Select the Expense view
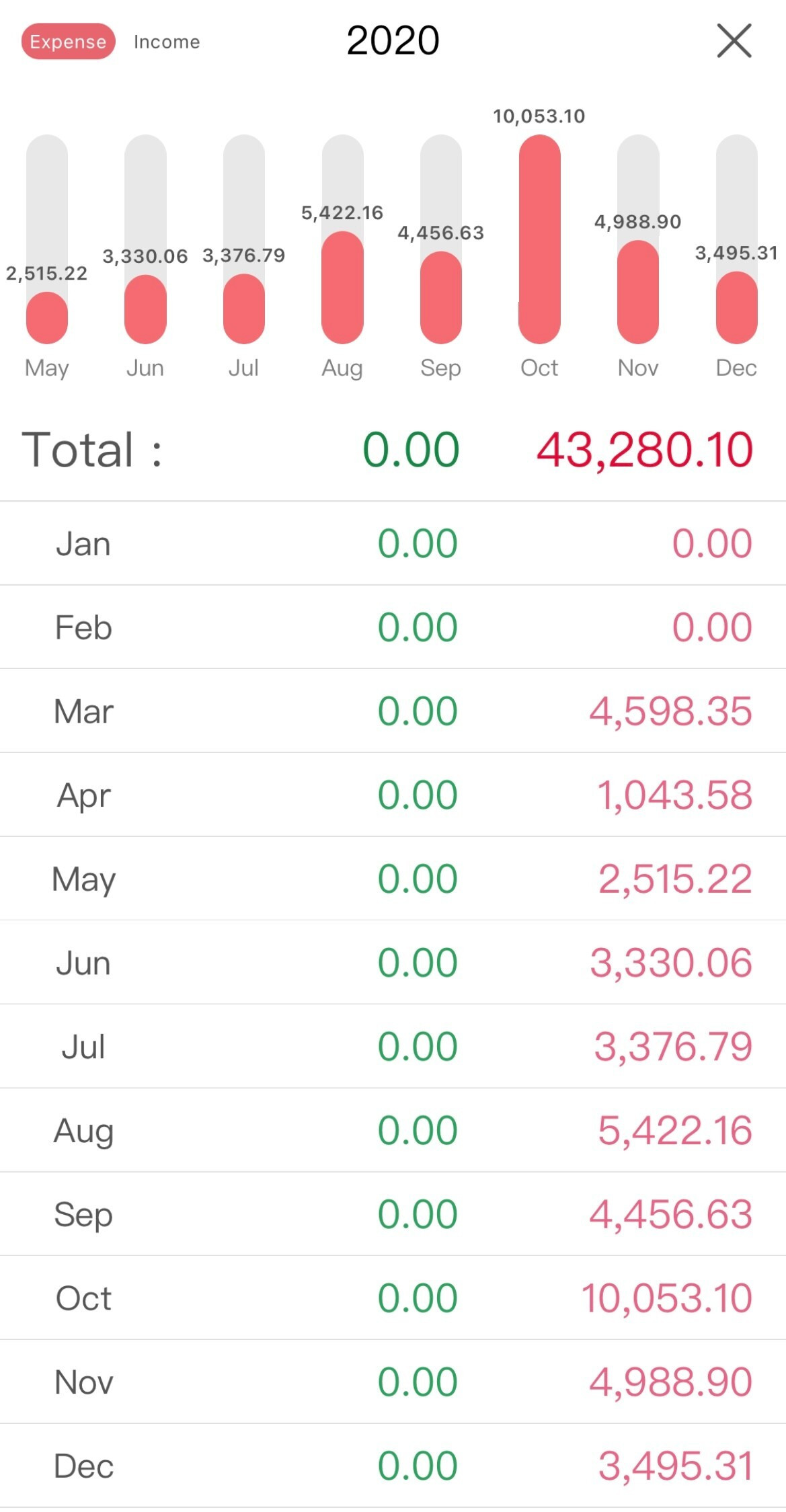The image size is (786, 1512). pos(68,42)
